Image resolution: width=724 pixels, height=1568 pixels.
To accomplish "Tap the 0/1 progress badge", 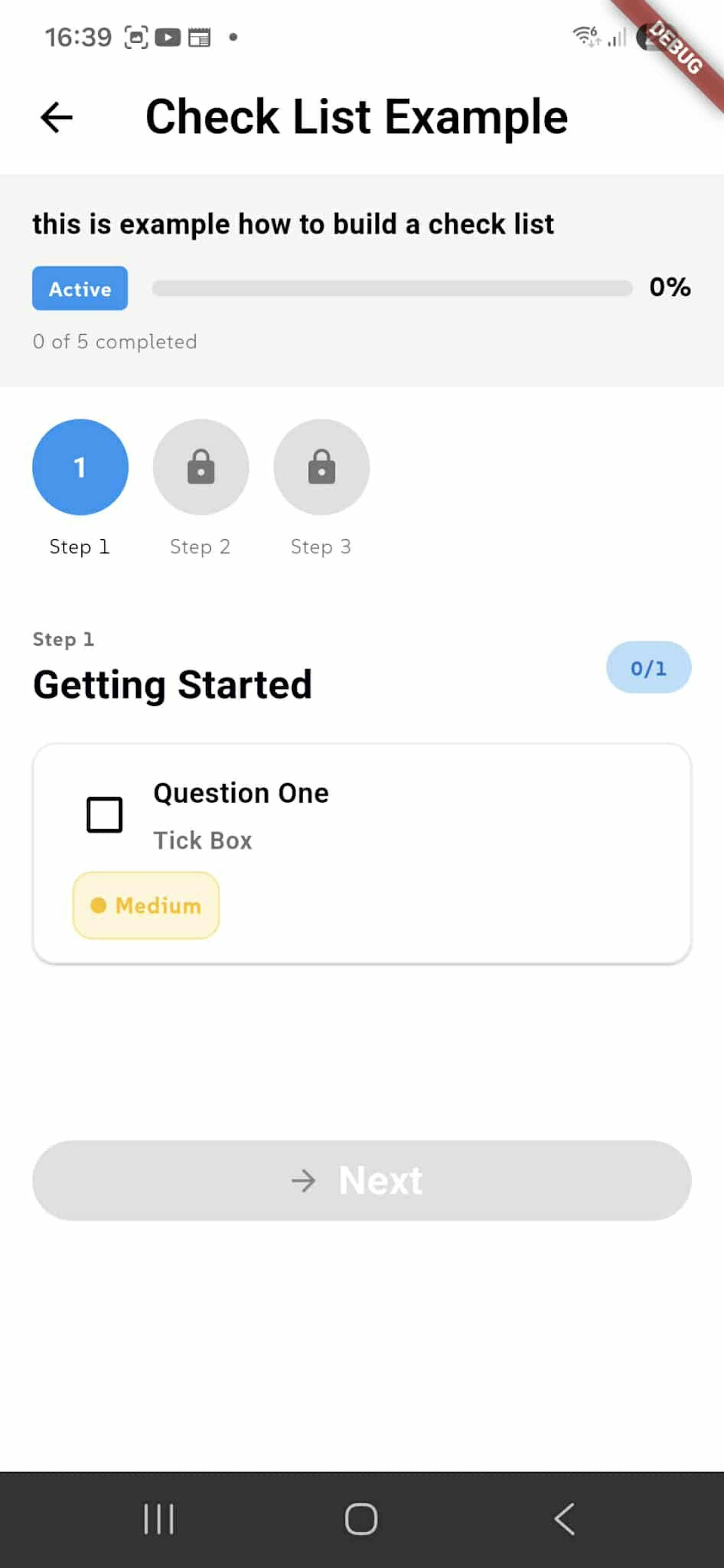I will tap(648, 668).
